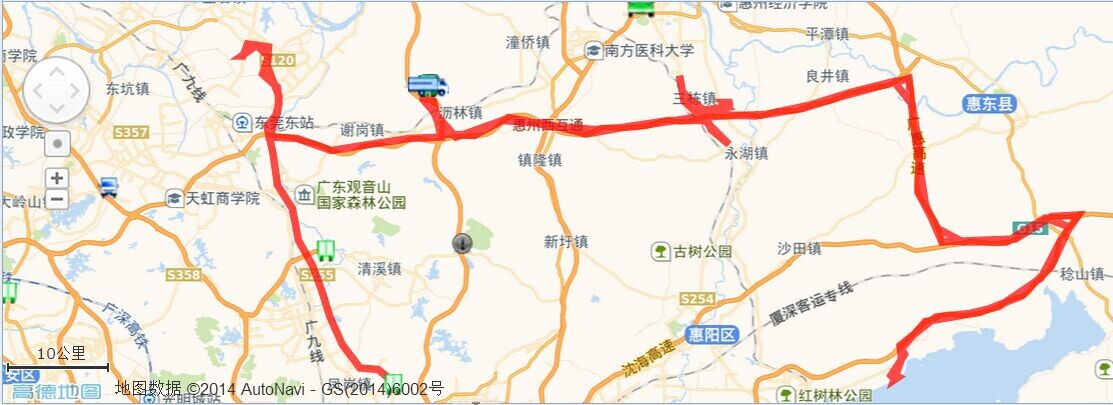This screenshot has height=405, width=1113.
Task: Pan the map left with the arrow
Action: coord(37,91)
